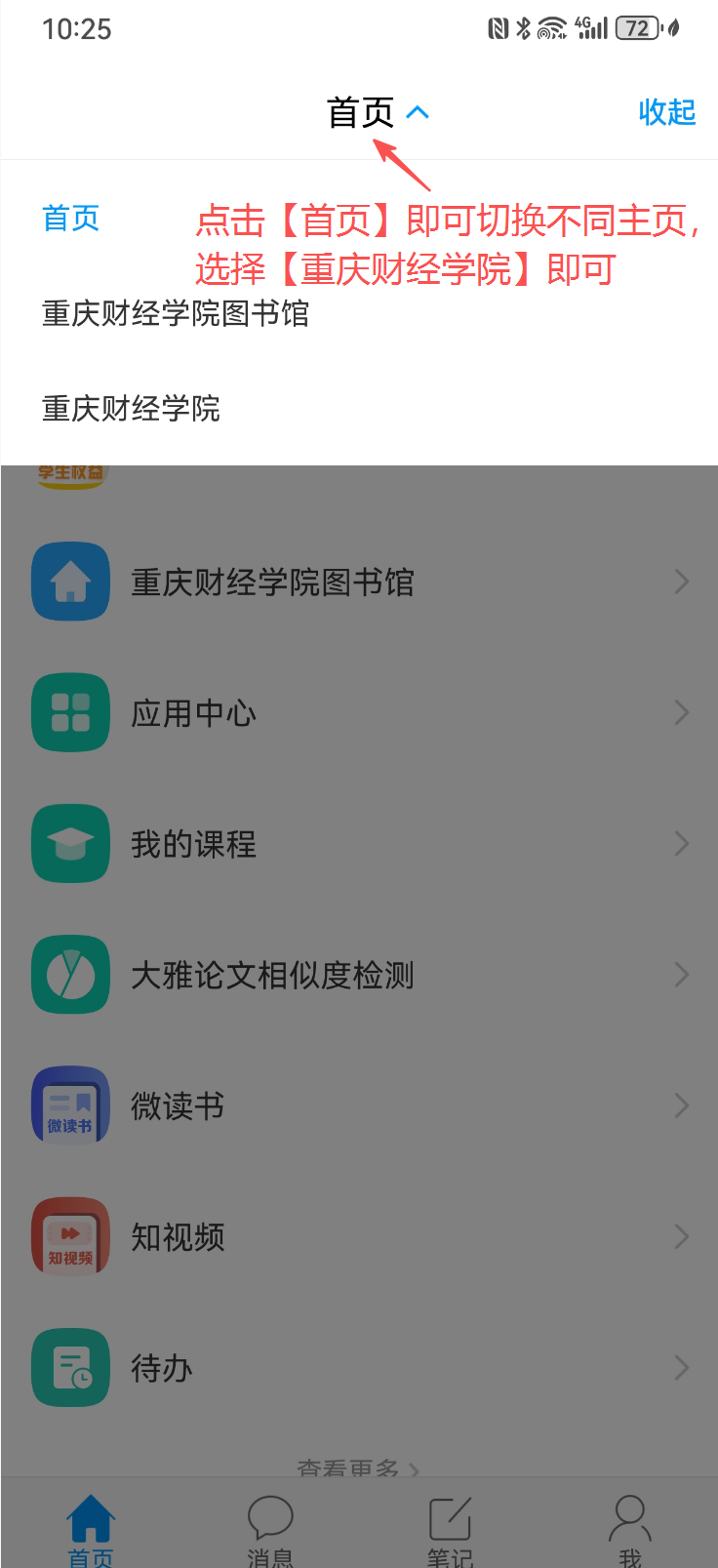Image resolution: width=718 pixels, height=1568 pixels.
Task: Switch to the 笔记 tab
Action: tap(450, 1529)
